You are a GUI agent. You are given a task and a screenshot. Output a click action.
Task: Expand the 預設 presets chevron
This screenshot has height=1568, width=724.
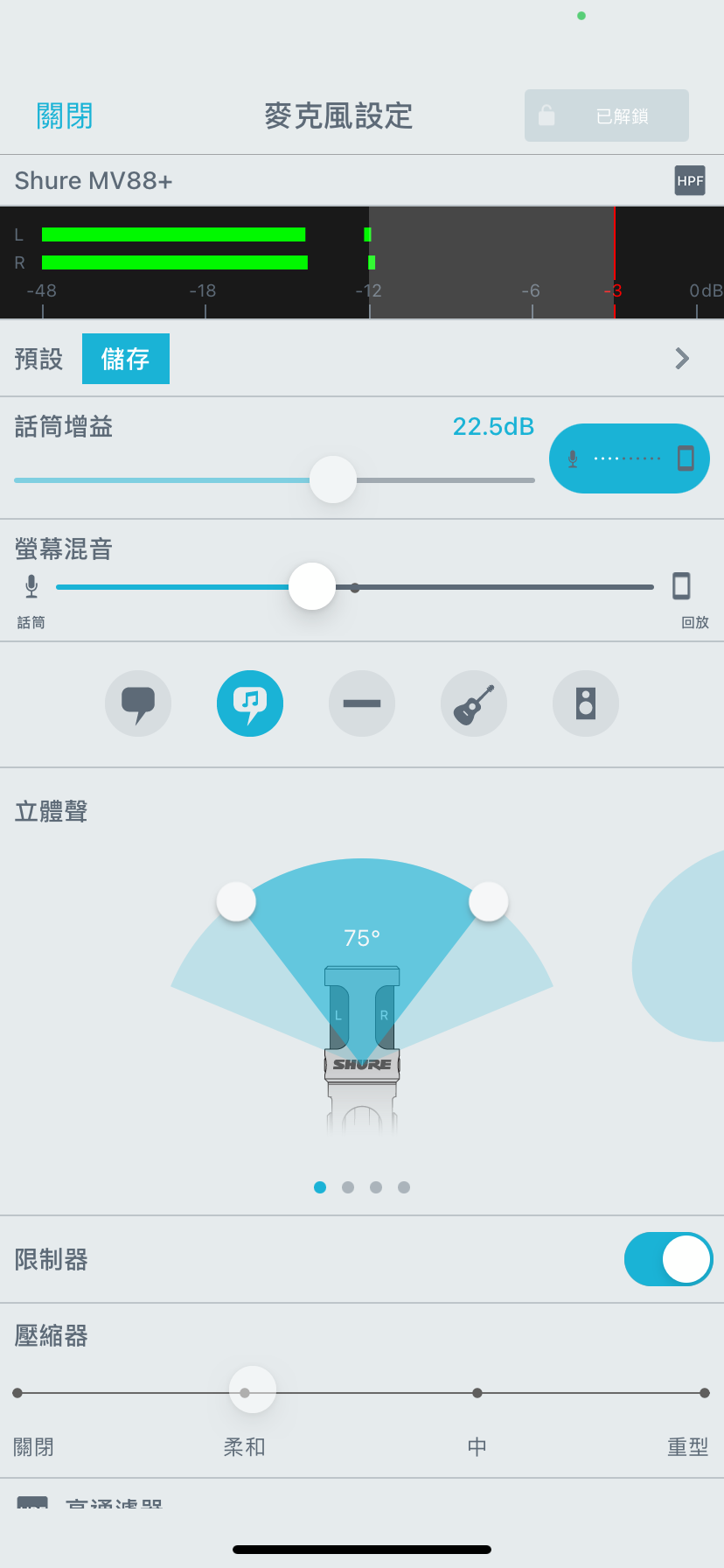point(682,359)
